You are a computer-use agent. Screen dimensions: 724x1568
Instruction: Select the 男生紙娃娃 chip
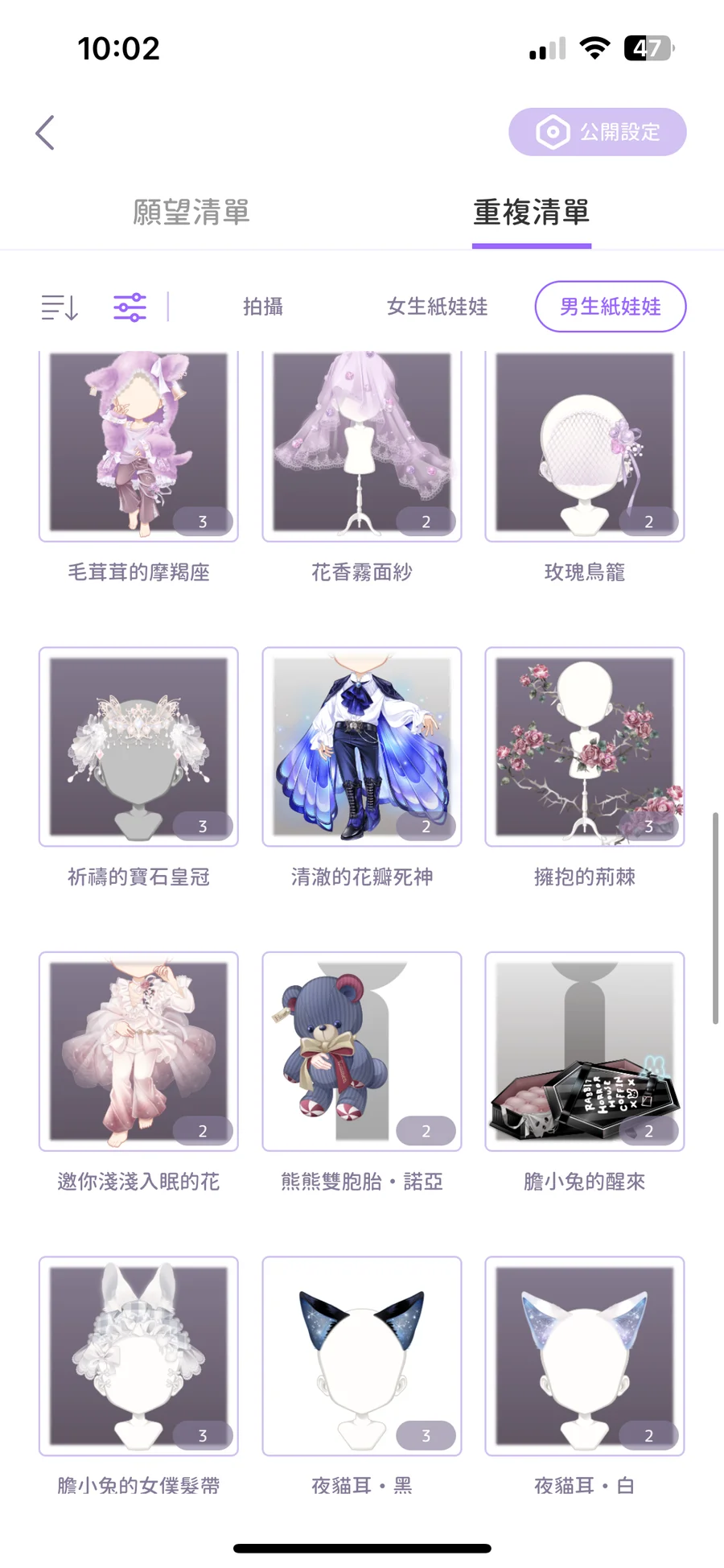610,307
